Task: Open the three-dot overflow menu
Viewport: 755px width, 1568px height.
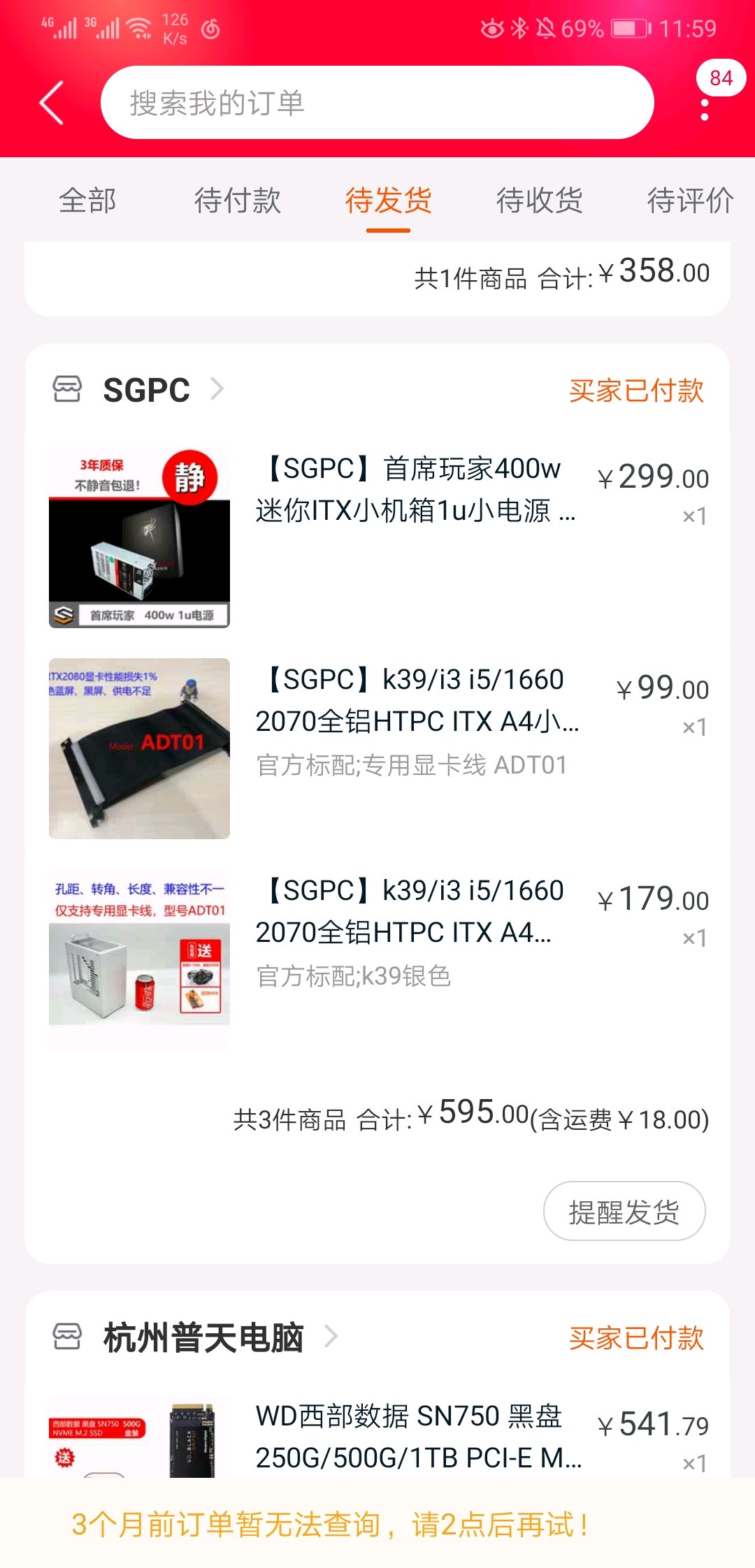Action: click(705, 110)
